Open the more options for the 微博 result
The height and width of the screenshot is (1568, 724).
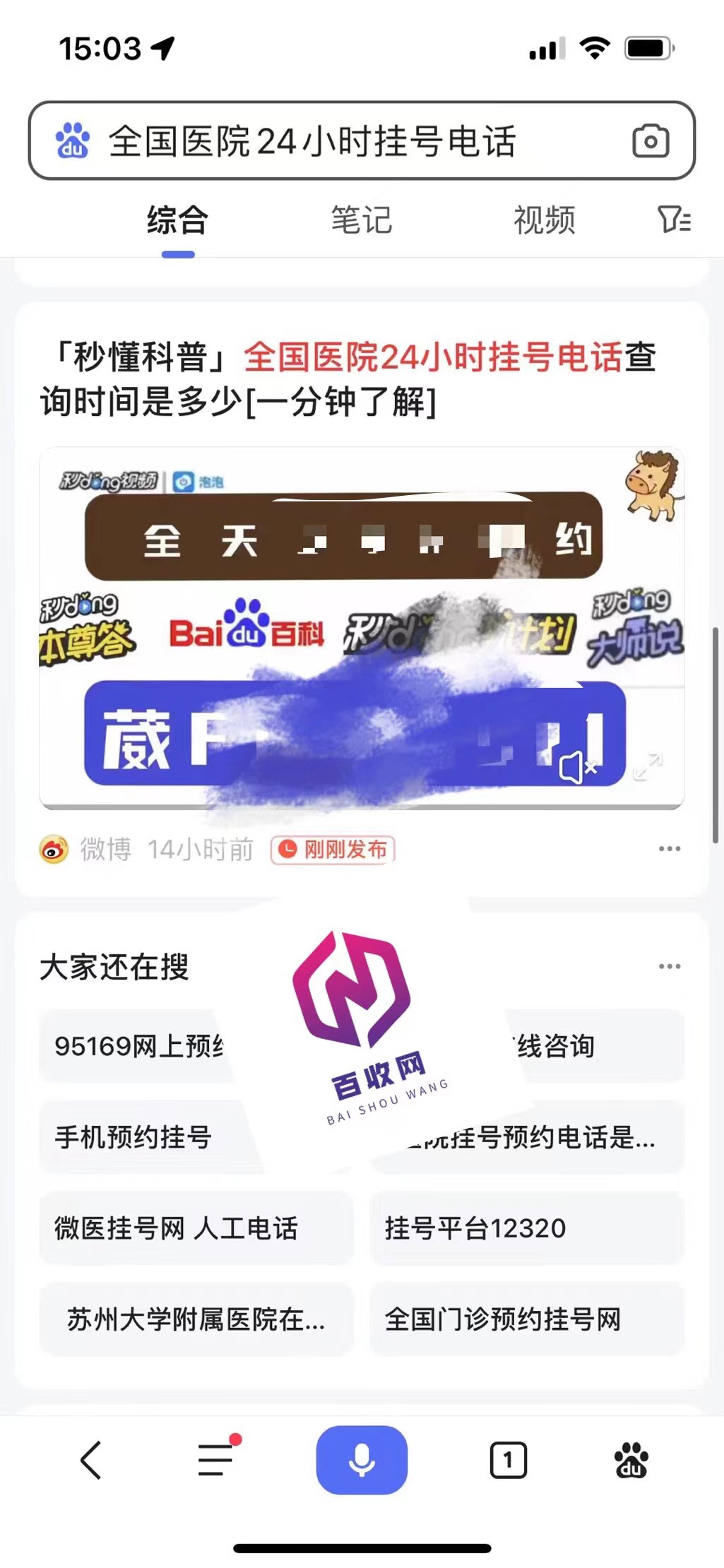(x=669, y=849)
